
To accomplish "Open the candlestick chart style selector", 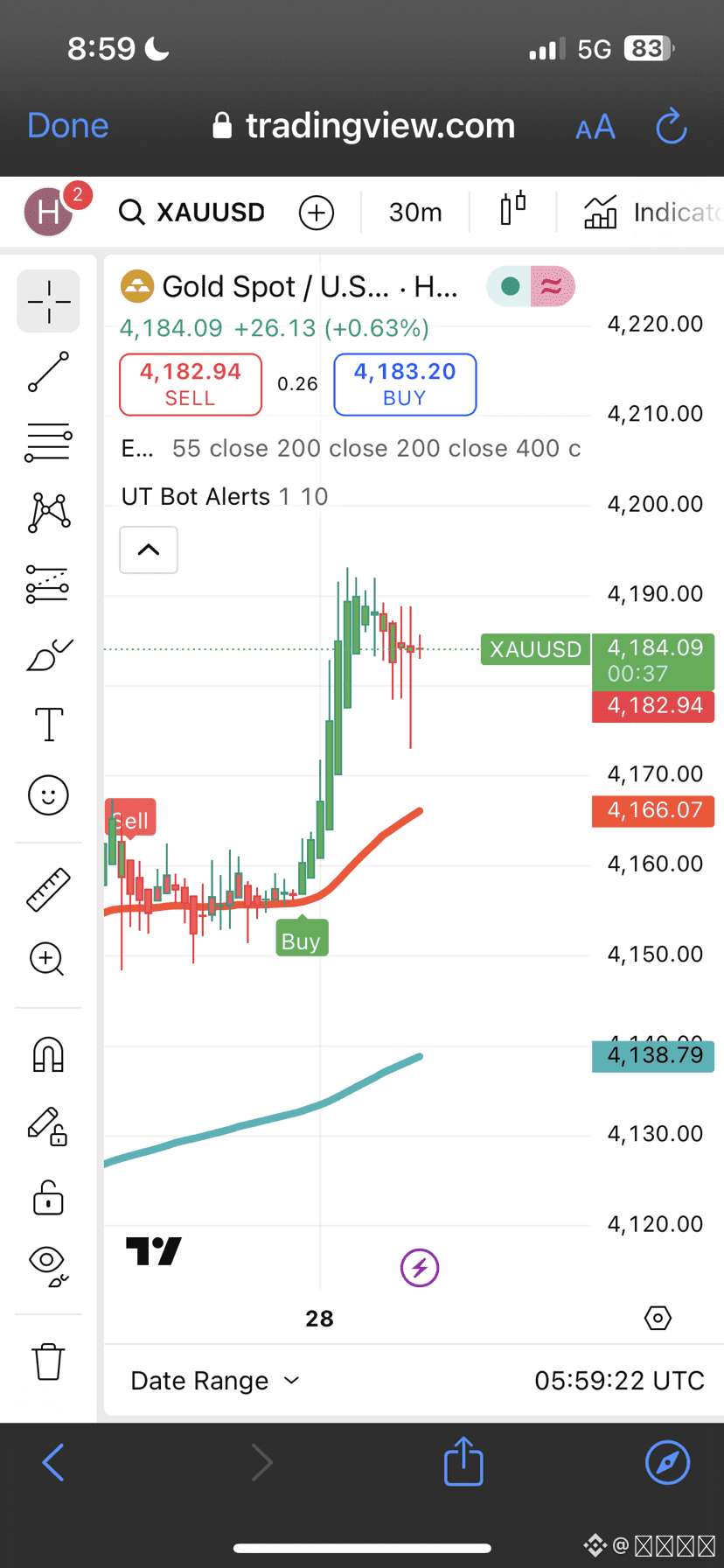I will click(513, 210).
